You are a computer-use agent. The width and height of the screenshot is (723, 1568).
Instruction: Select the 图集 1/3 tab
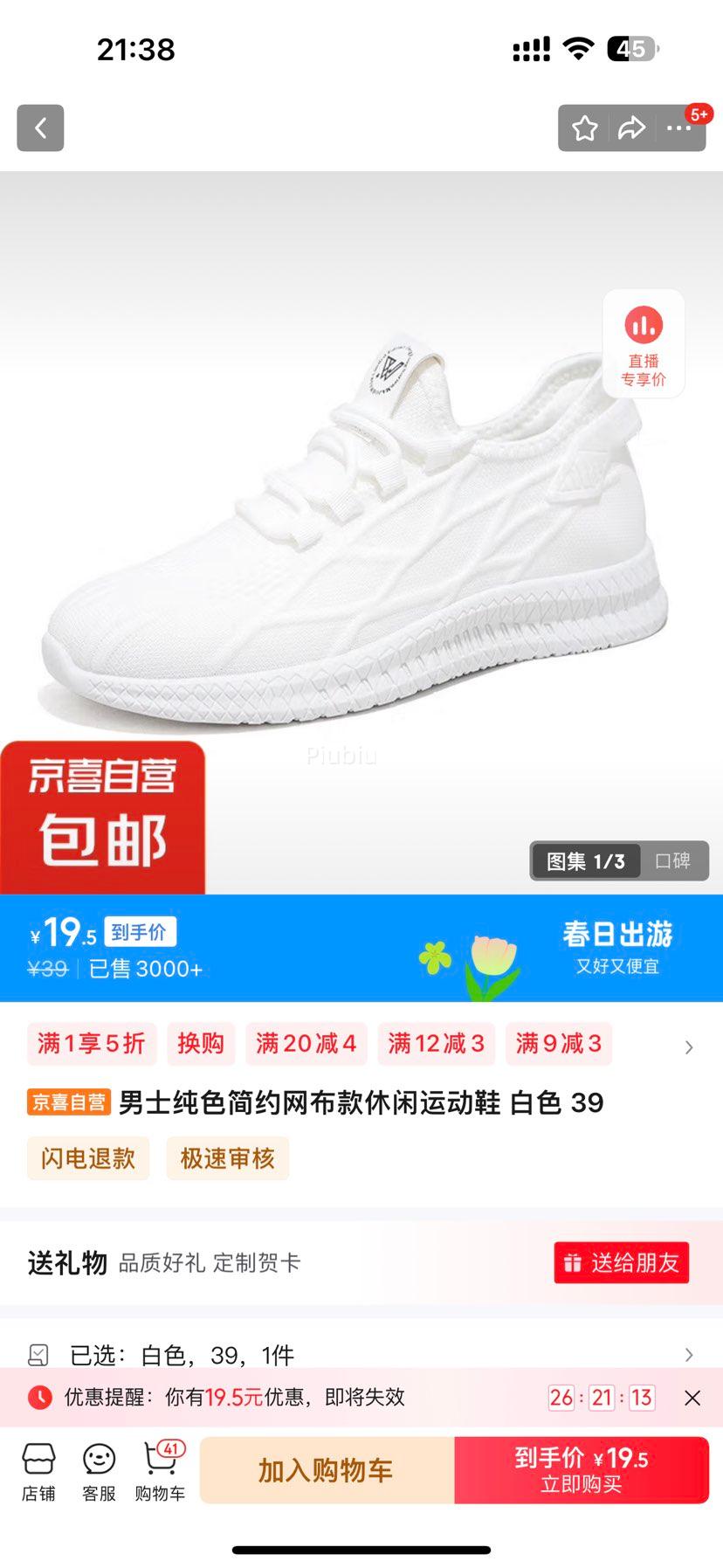click(x=587, y=860)
